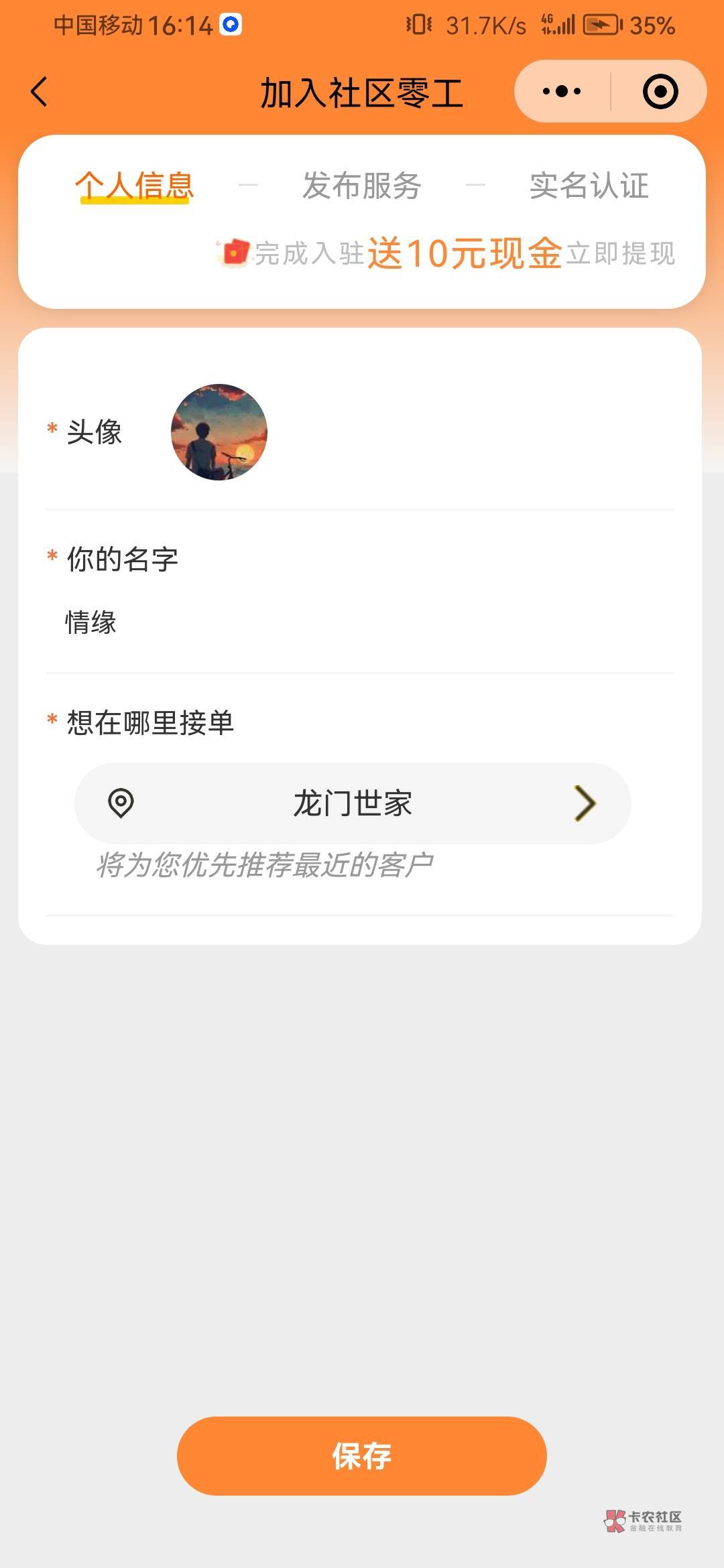Select the 龙门世家 location picker
Image resolution: width=724 pixels, height=1568 pixels.
pyautogui.click(x=353, y=803)
